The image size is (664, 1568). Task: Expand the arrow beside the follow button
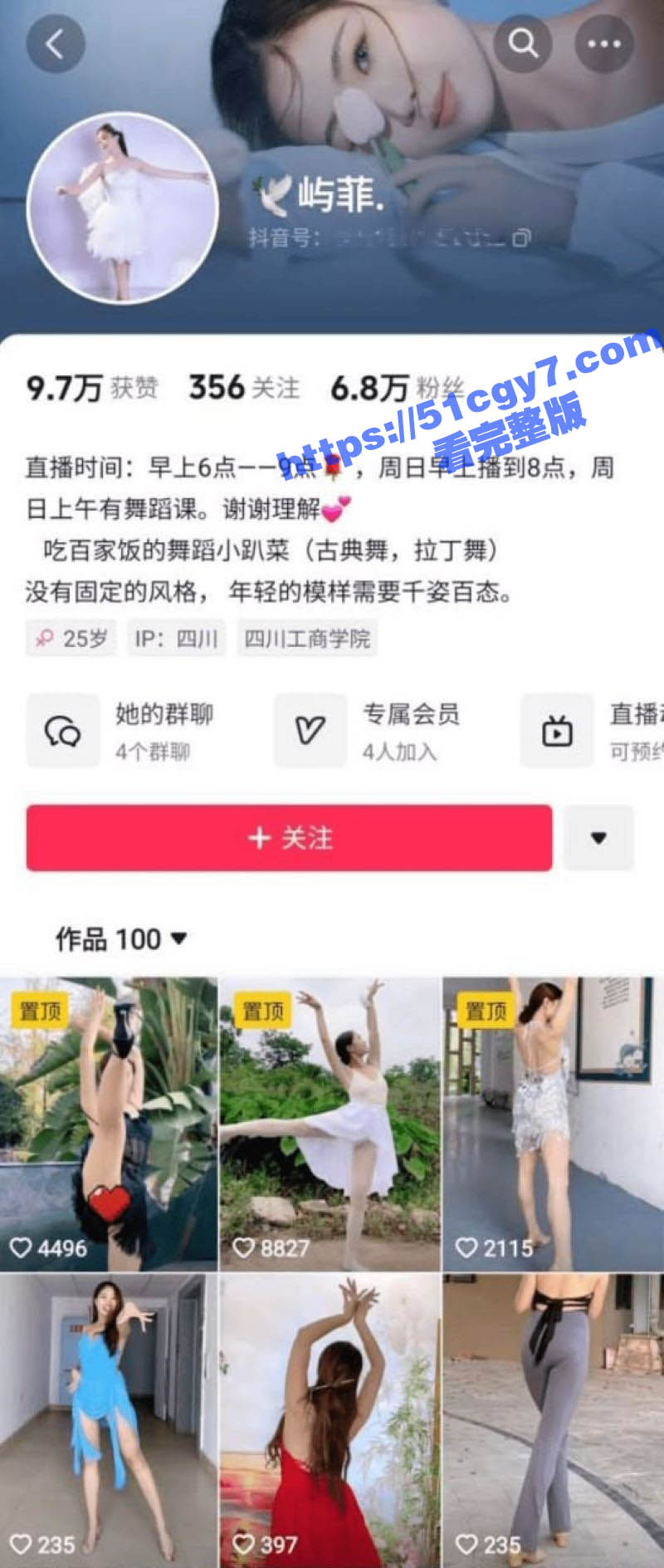coord(598,837)
